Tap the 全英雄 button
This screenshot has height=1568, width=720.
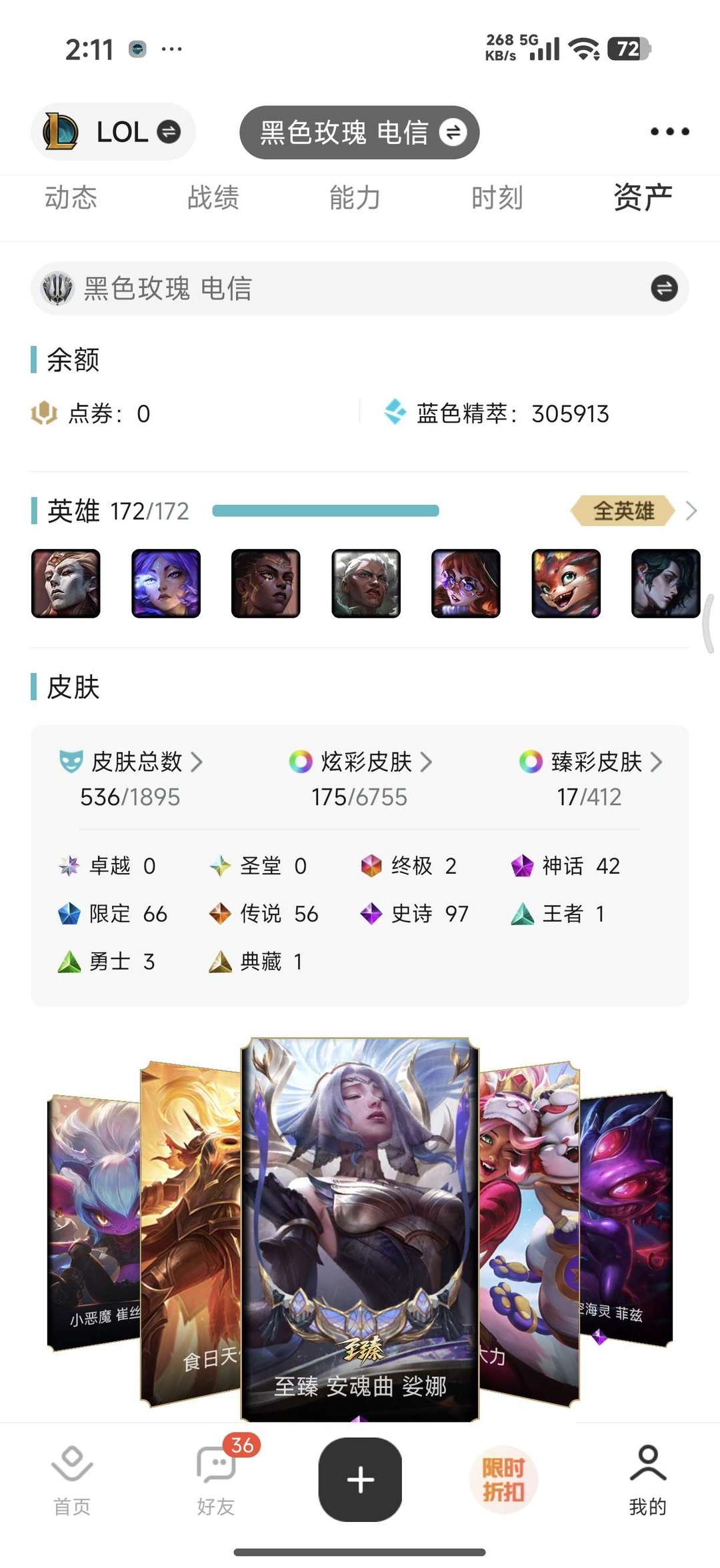tap(621, 511)
